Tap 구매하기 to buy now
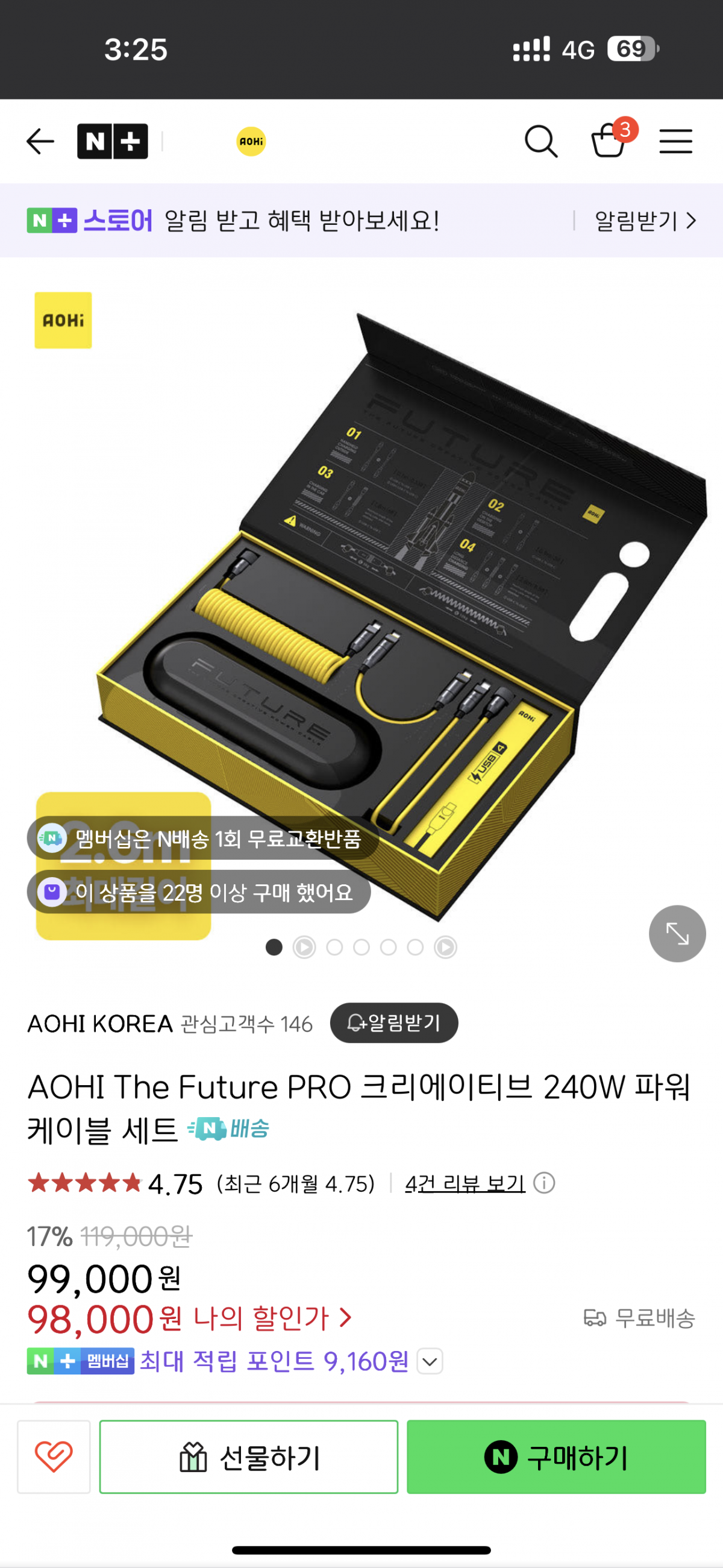 pyautogui.click(x=556, y=1456)
